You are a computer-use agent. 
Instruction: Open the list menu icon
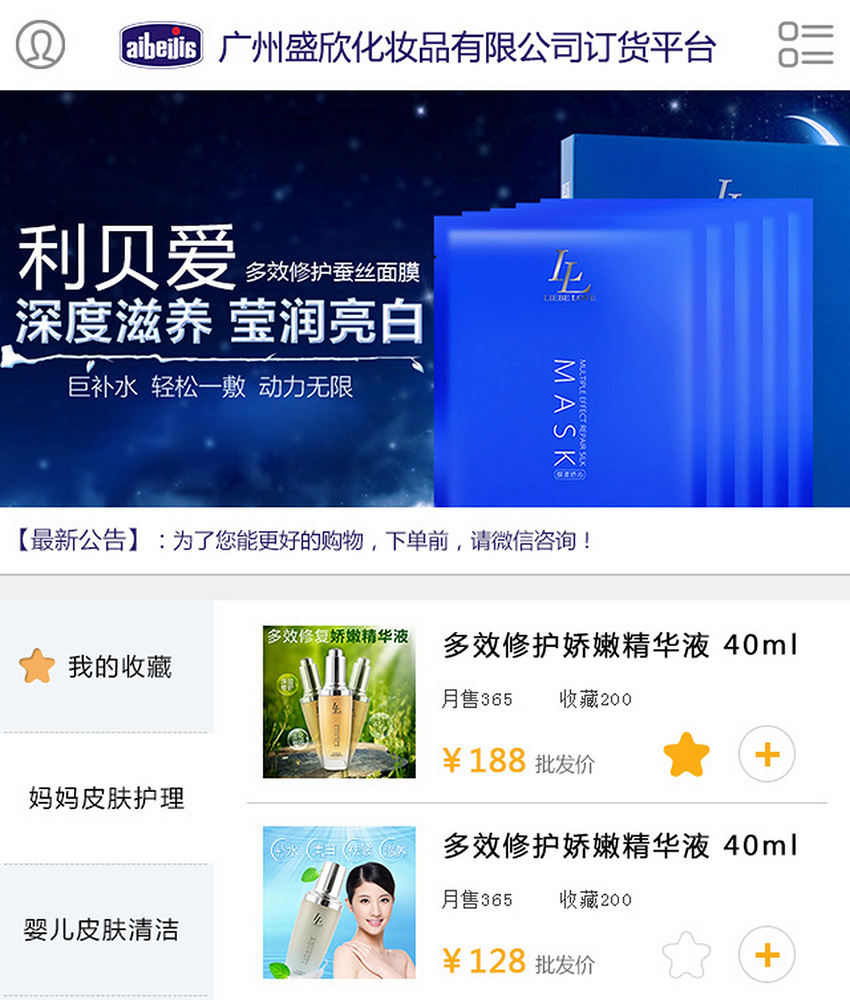point(805,44)
